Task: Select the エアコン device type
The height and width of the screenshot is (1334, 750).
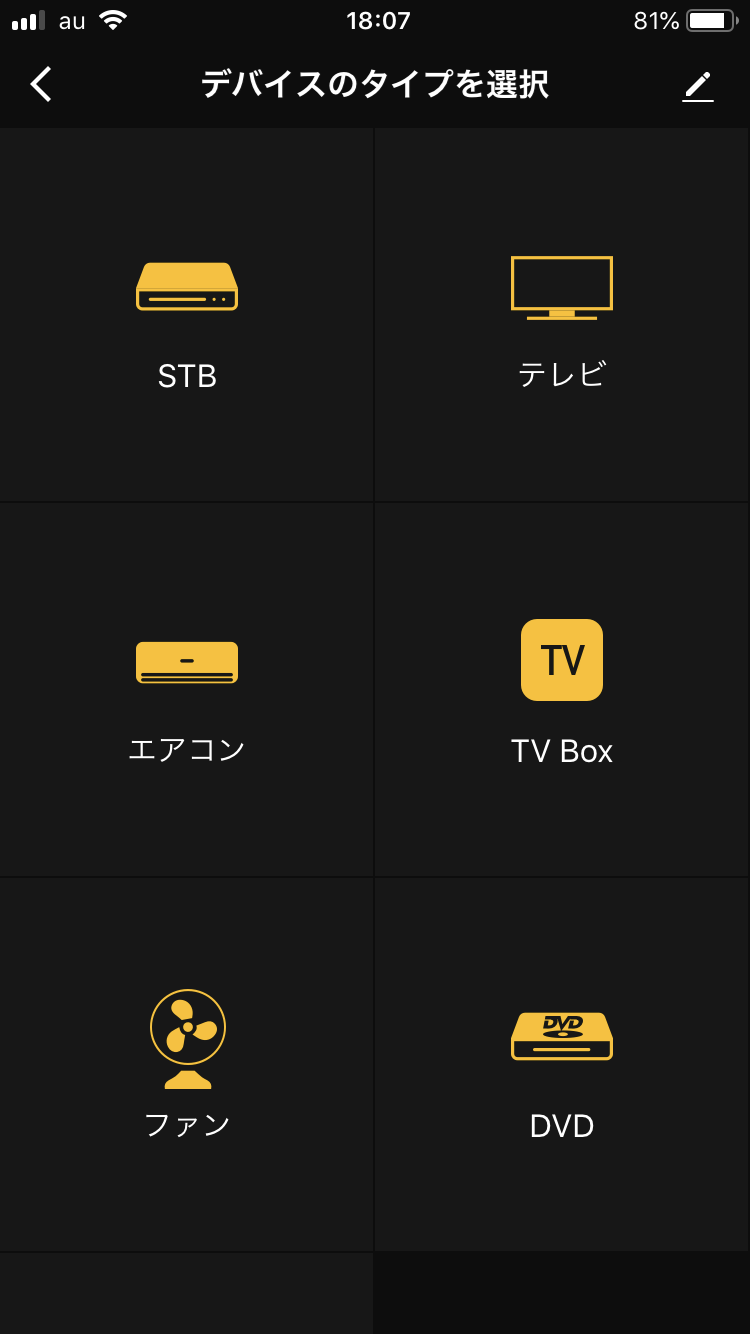Action: [187, 690]
